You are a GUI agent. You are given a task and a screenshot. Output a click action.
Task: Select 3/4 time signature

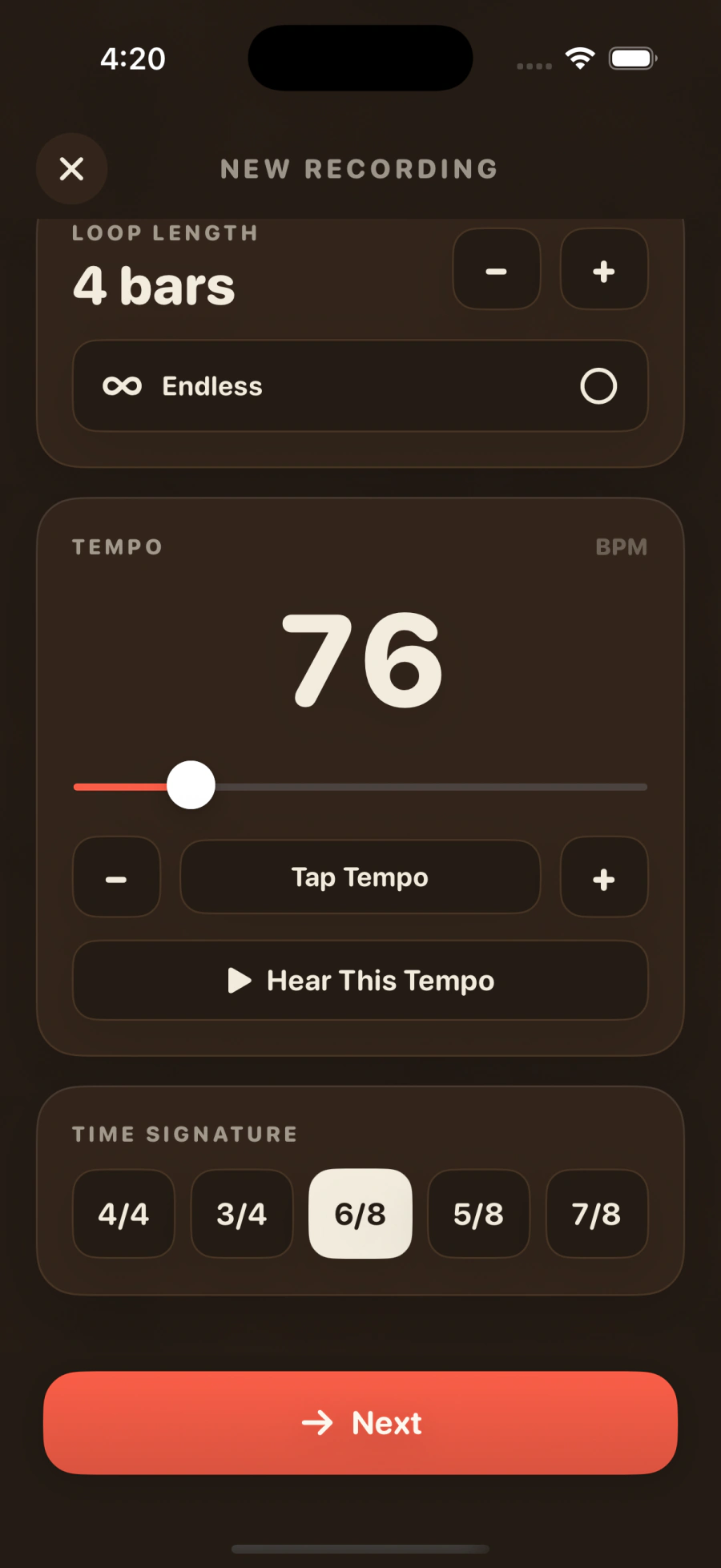coord(242,1214)
